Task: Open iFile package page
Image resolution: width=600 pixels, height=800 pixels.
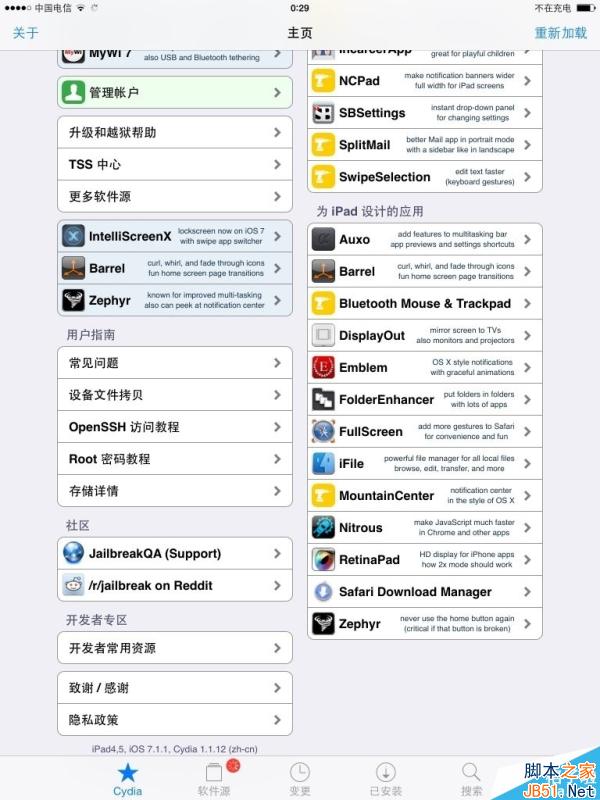Action: 425,463
